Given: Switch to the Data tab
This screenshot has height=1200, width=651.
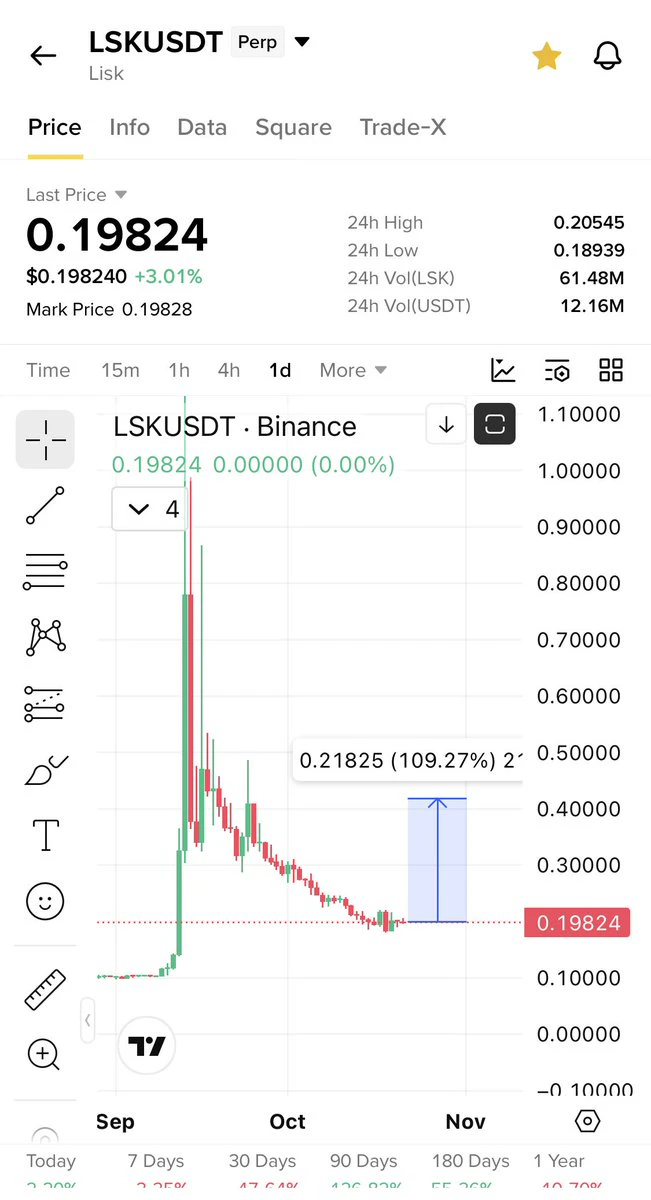Looking at the screenshot, I should [x=202, y=127].
